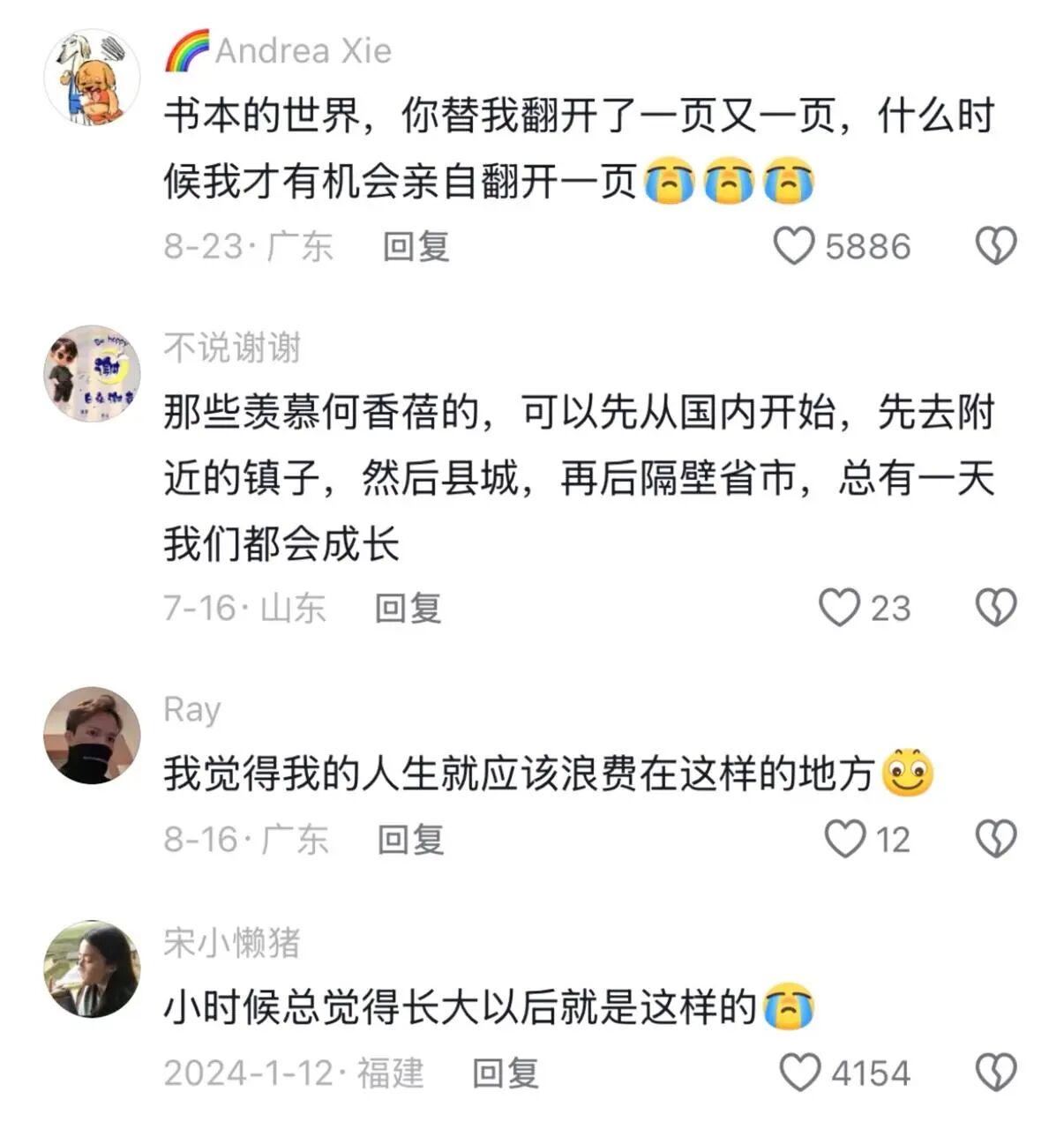Reply to 宋小懒猪's comment

click(505, 1073)
